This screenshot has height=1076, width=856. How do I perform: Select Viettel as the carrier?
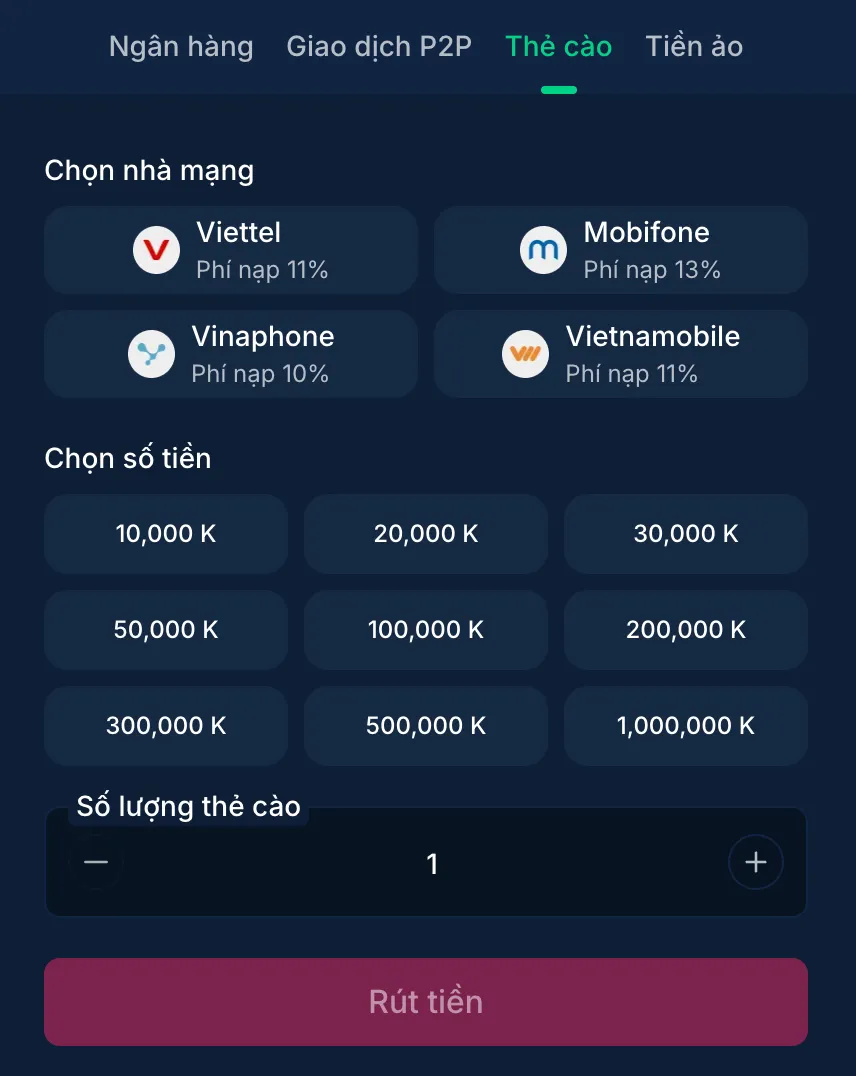tap(231, 250)
